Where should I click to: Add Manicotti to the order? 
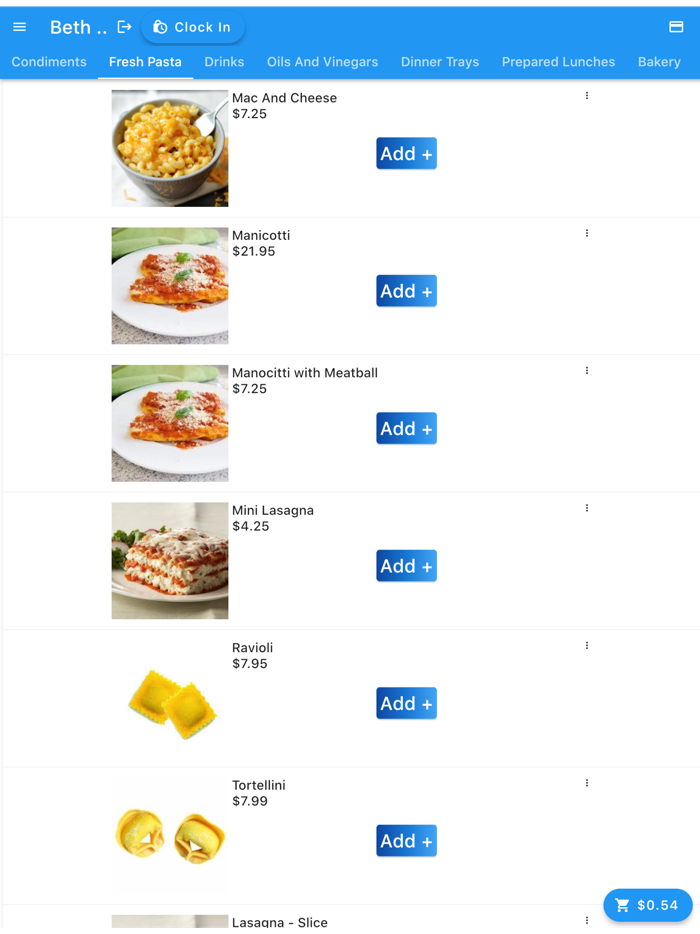pos(406,291)
